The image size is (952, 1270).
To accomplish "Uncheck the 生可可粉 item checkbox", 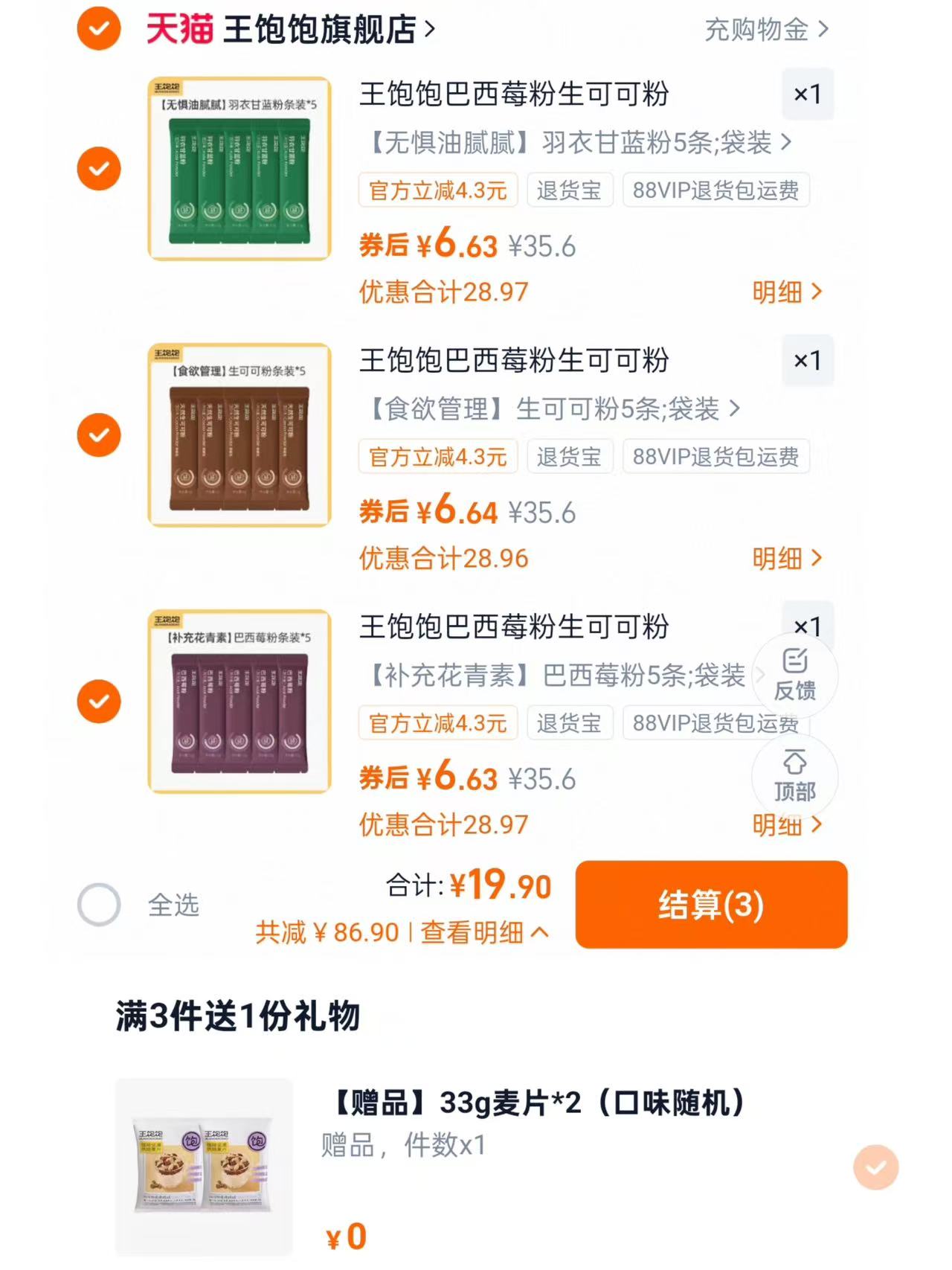I will click(99, 434).
